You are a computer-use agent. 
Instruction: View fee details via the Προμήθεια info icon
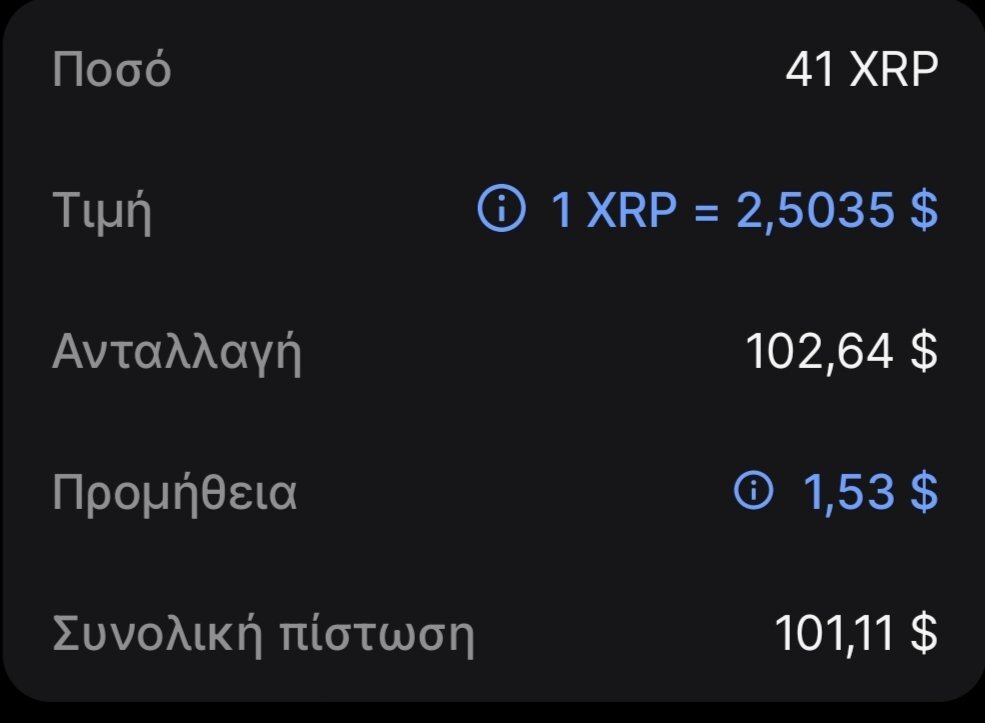tap(755, 491)
